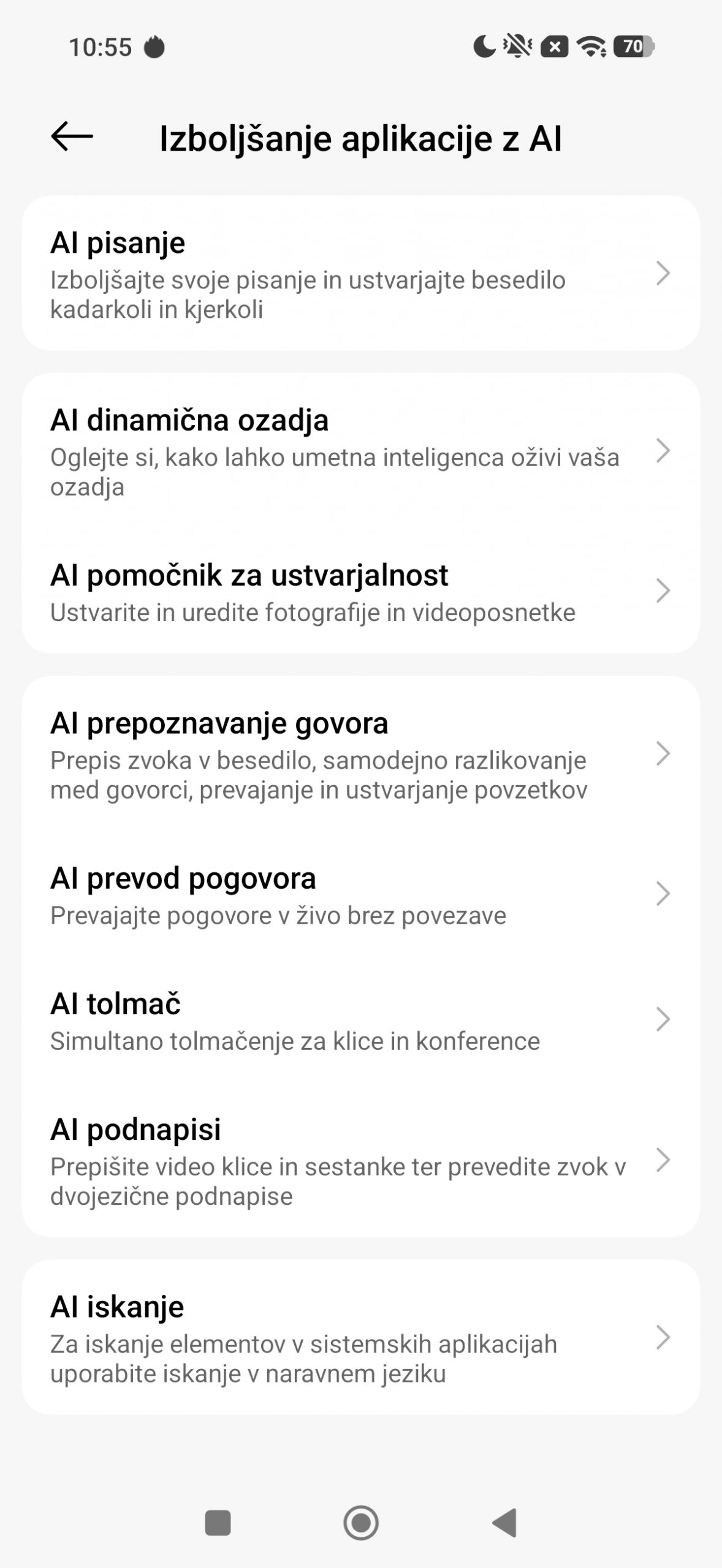Choose AI podnapisi
This screenshot has height=1568, width=722.
pos(360,1160)
